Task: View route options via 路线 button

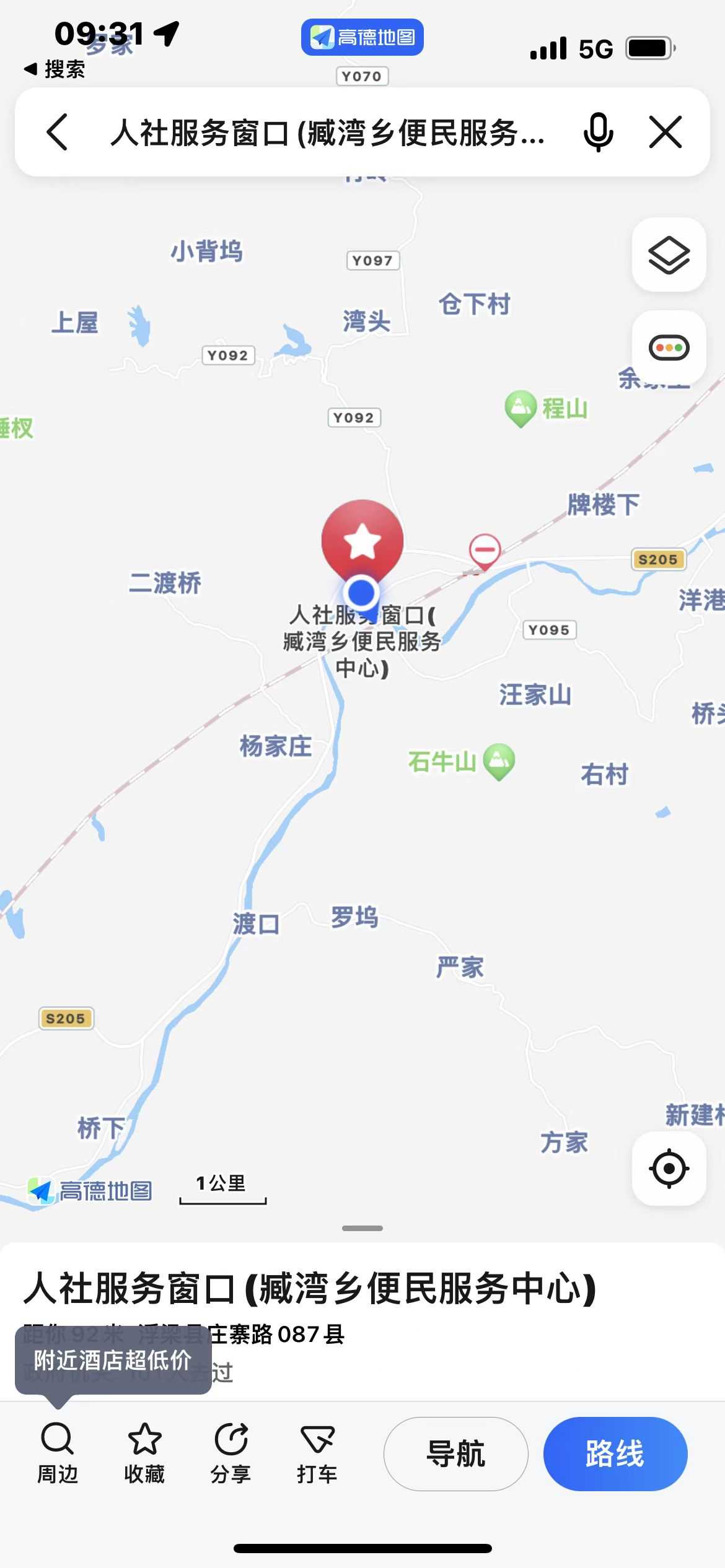Action: pos(615,1453)
